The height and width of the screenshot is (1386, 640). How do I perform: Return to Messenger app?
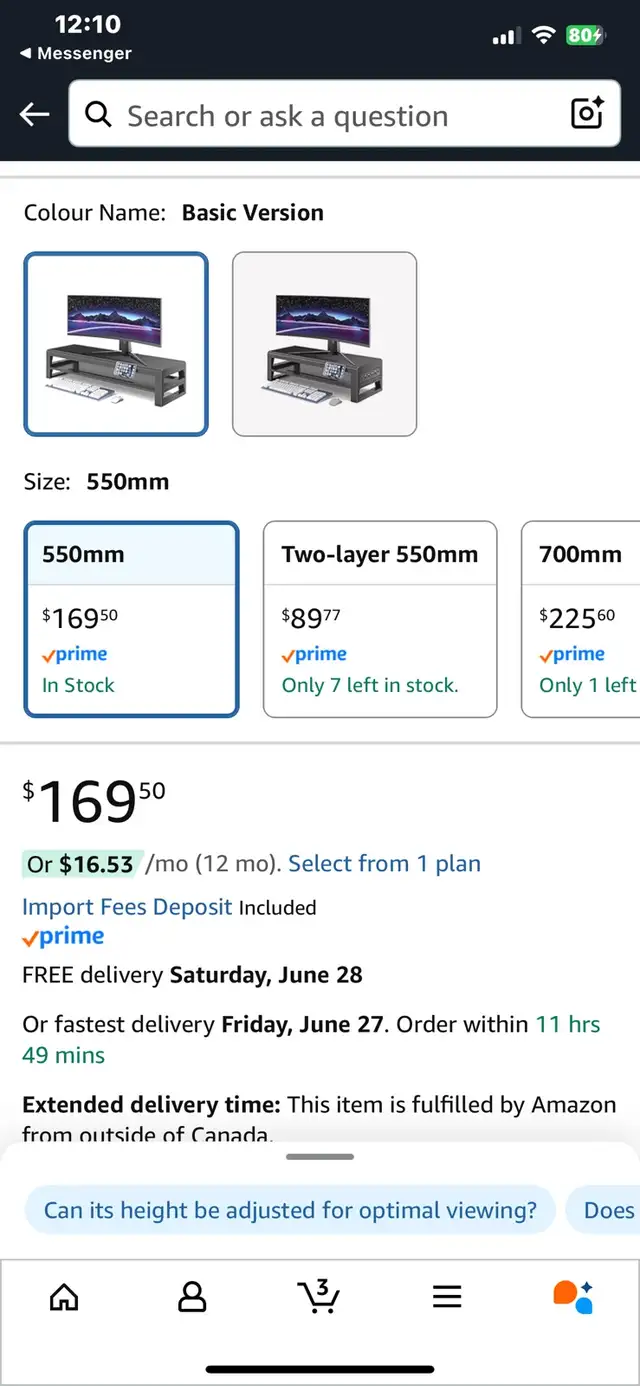(x=75, y=53)
